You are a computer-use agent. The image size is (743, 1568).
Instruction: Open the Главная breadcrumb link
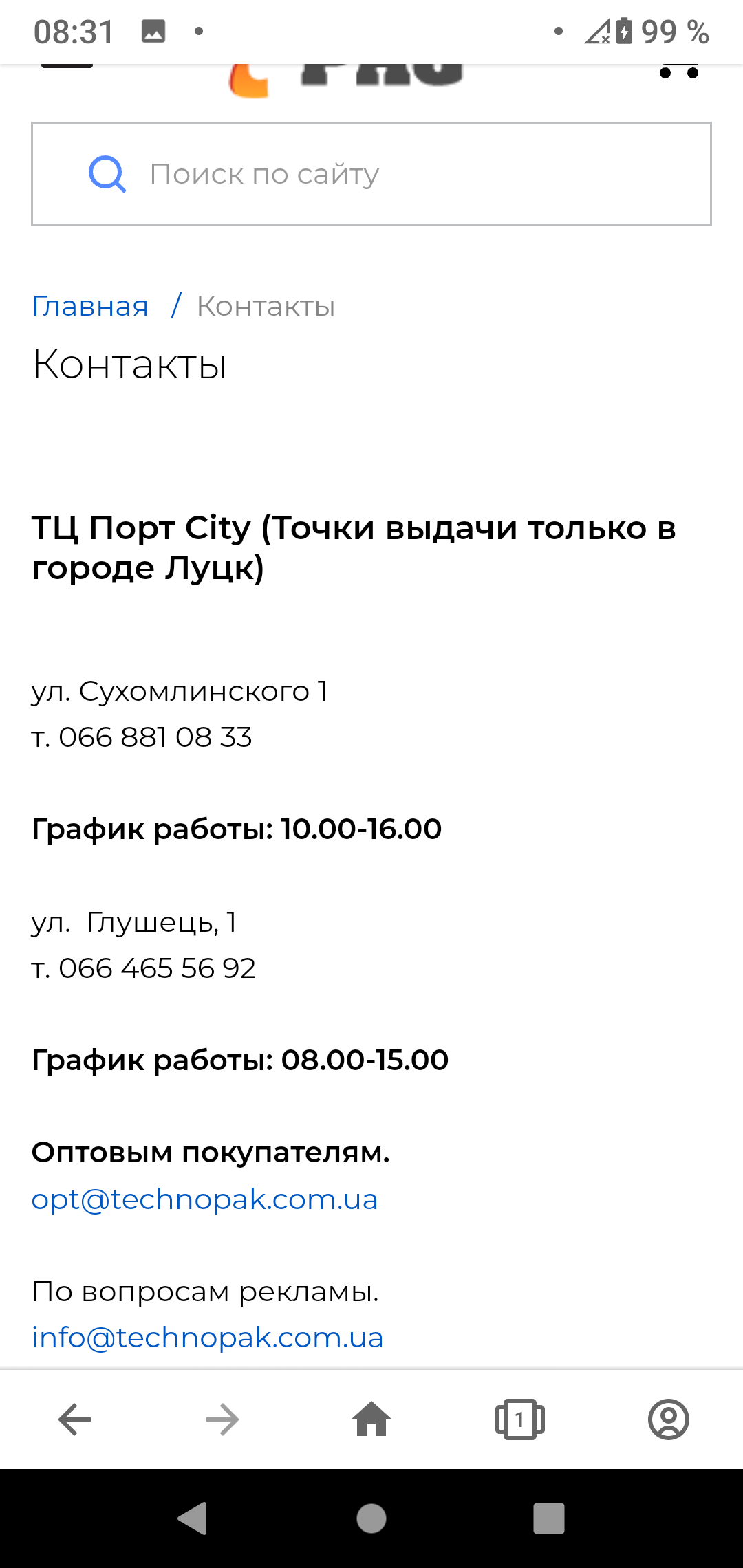[x=90, y=306]
